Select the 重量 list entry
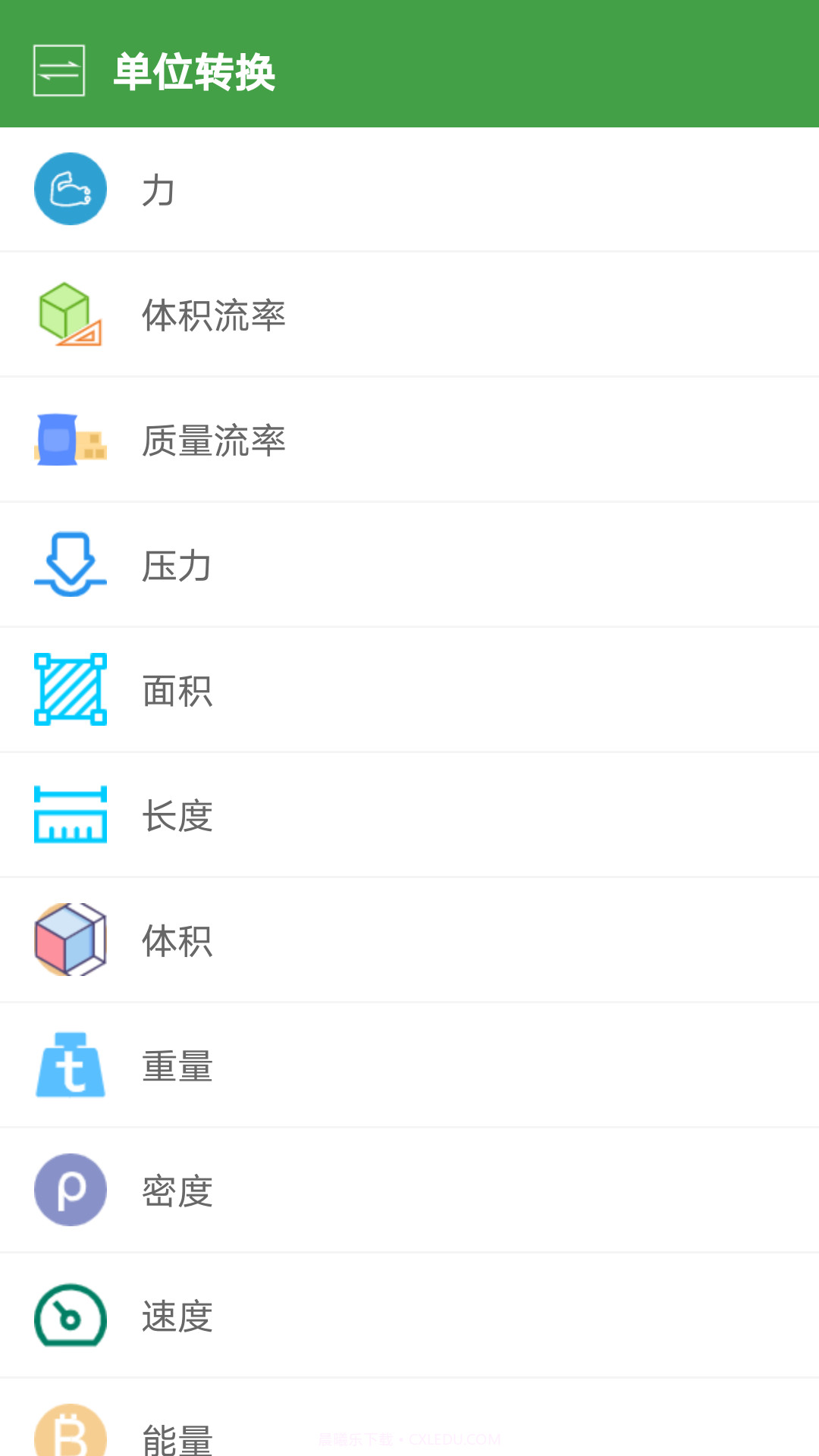Viewport: 819px width, 1456px height. tap(177, 1065)
